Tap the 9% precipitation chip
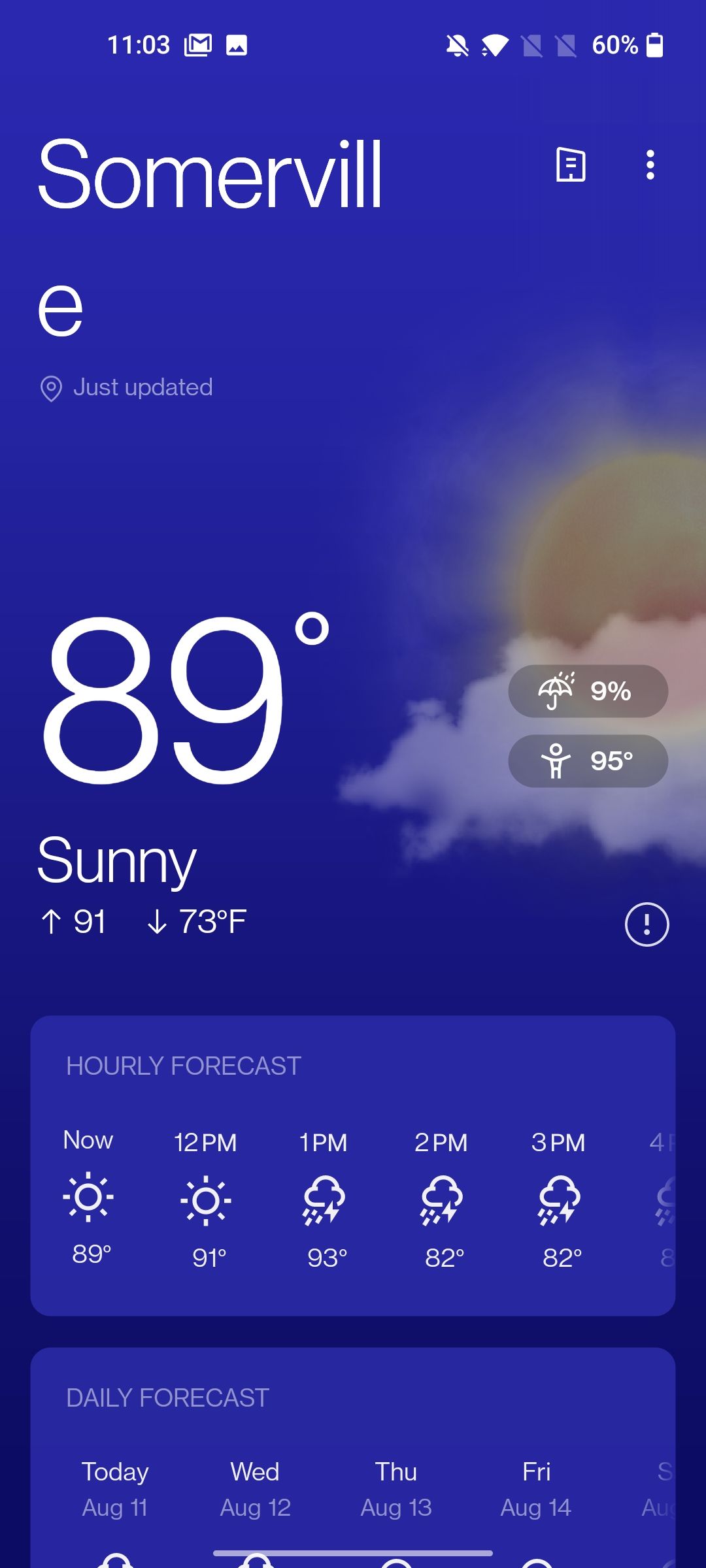 click(587, 691)
